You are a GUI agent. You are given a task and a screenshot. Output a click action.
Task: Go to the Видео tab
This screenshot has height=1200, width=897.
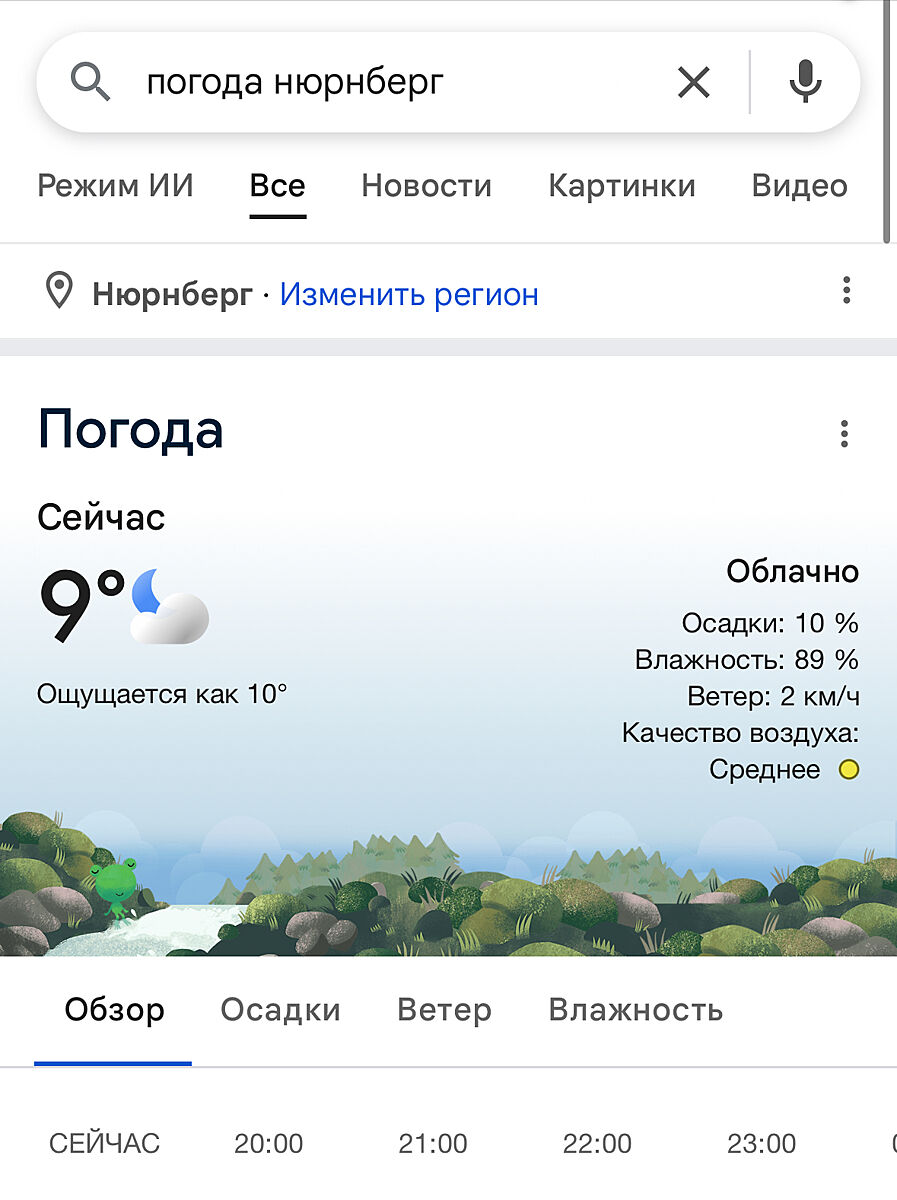[x=799, y=186]
